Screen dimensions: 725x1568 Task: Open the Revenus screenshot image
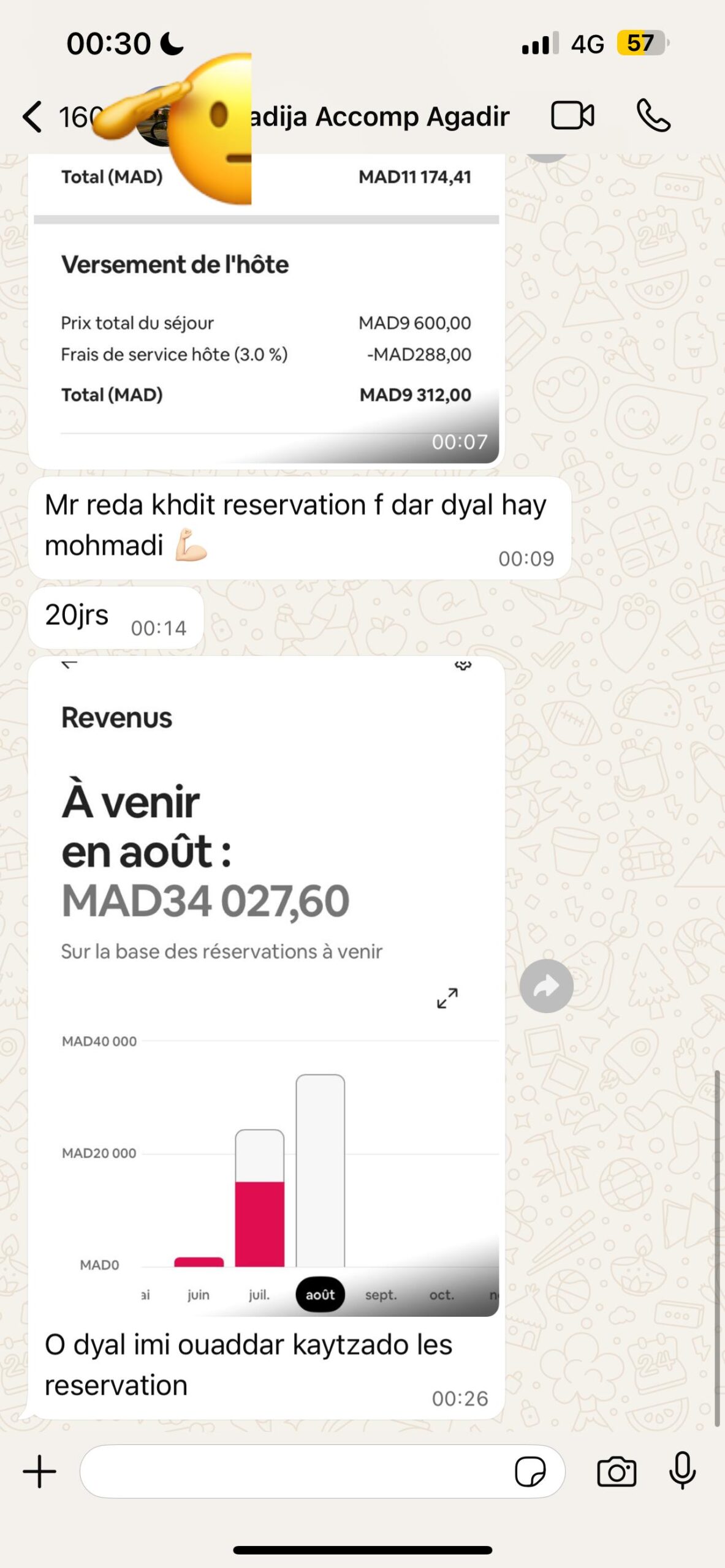pyautogui.click(x=266, y=980)
